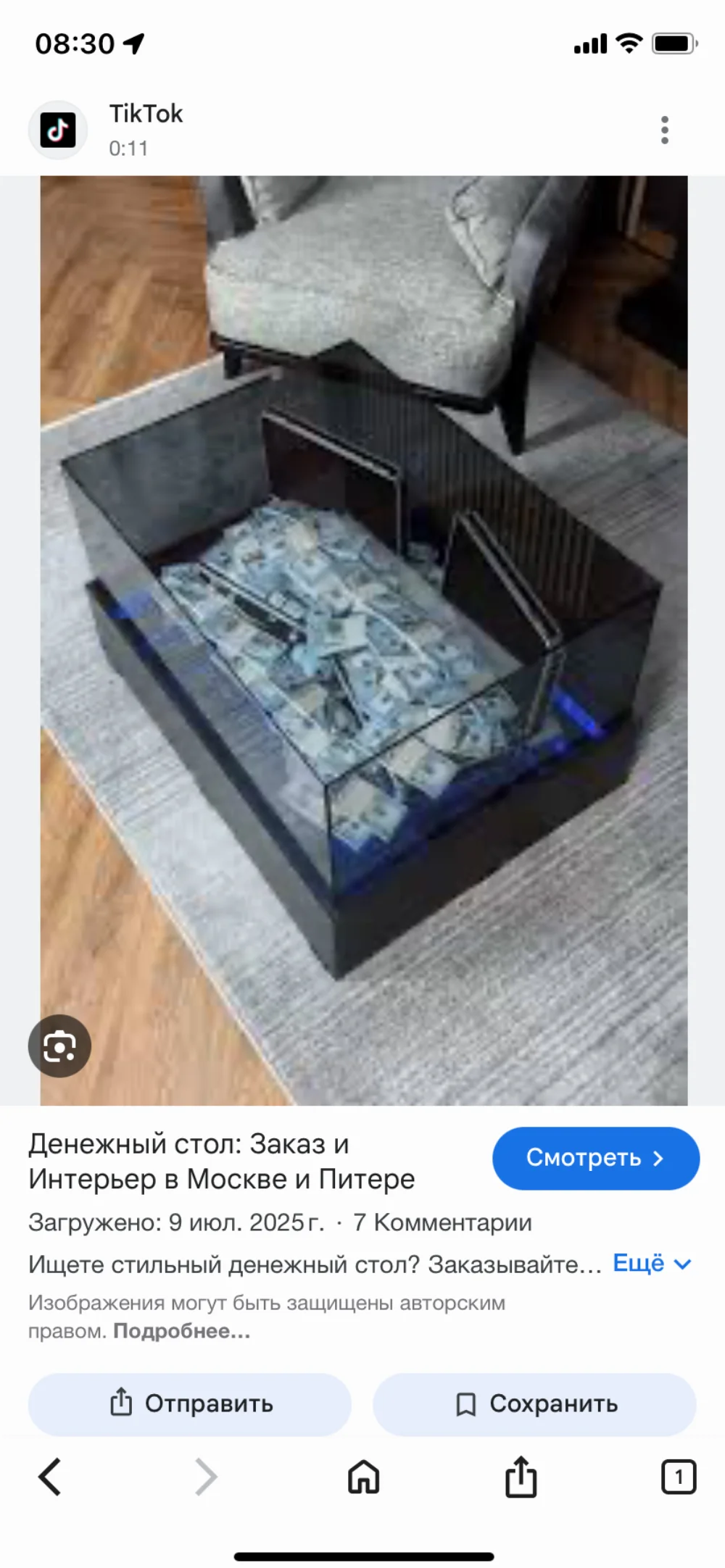Tap the blue Смотреть button
This screenshot has width=725, height=1568.
(595, 1158)
